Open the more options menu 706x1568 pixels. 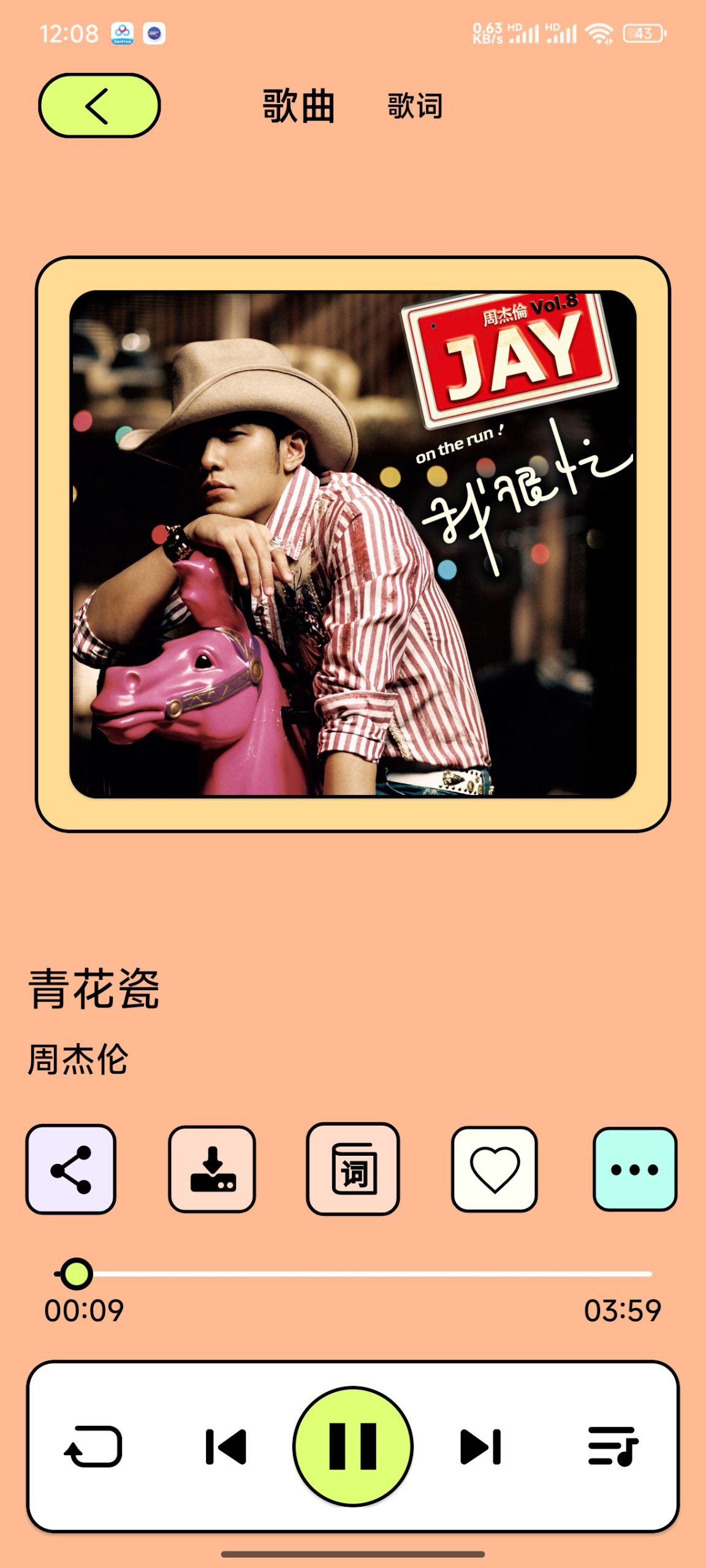(635, 1169)
